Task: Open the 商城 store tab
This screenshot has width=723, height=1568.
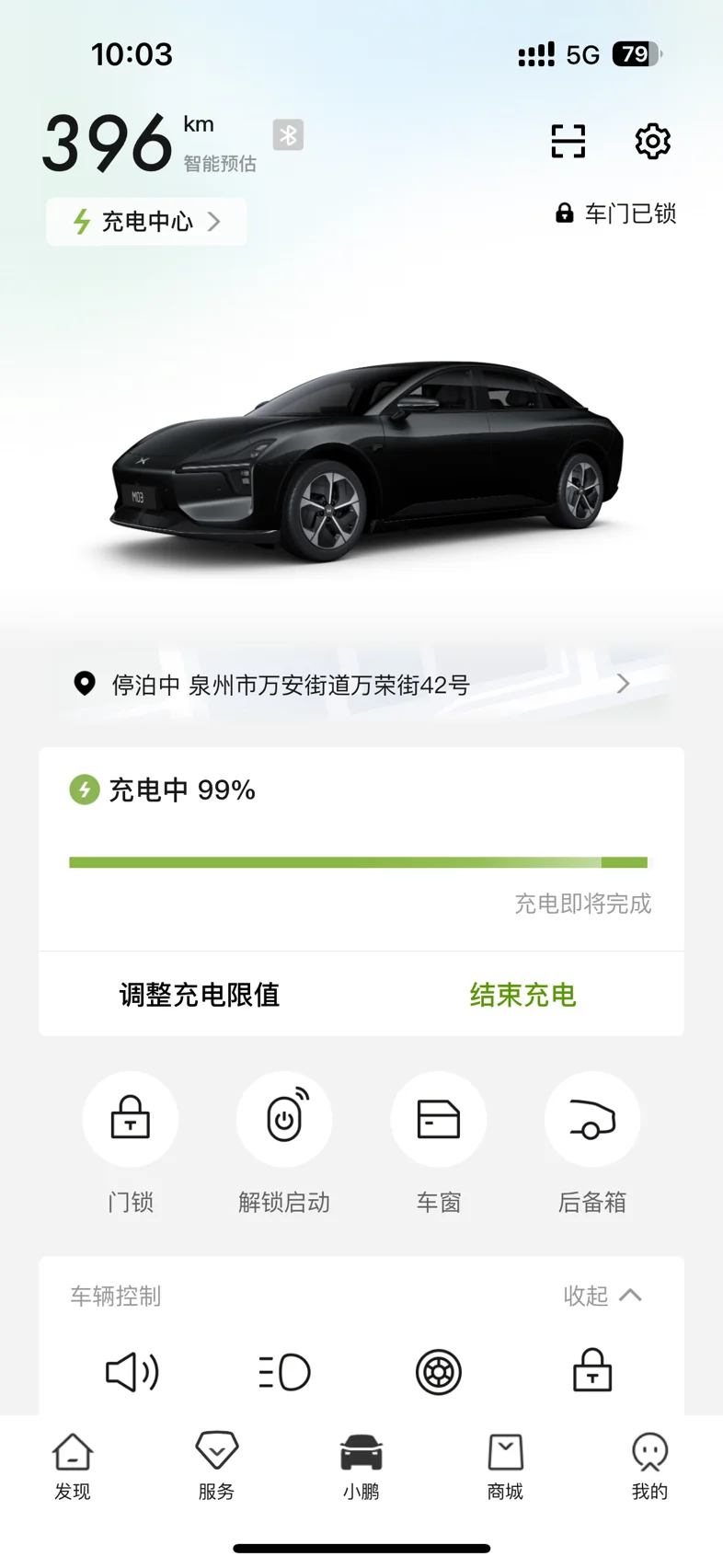Action: click(x=505, y=1466)
